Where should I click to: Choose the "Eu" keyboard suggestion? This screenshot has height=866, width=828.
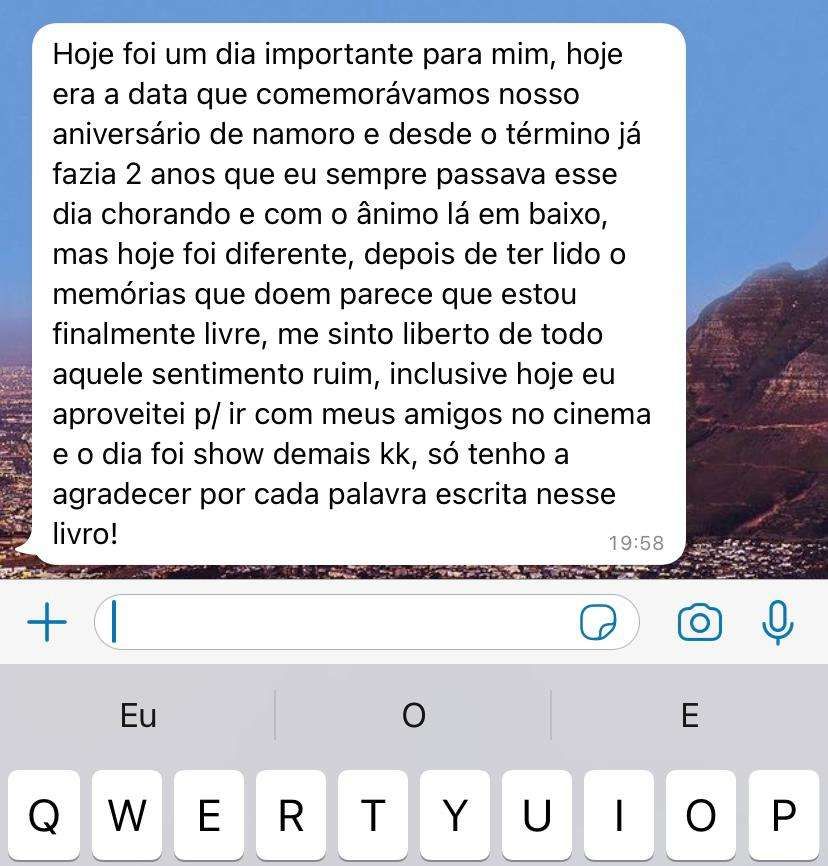pos(138,715)
